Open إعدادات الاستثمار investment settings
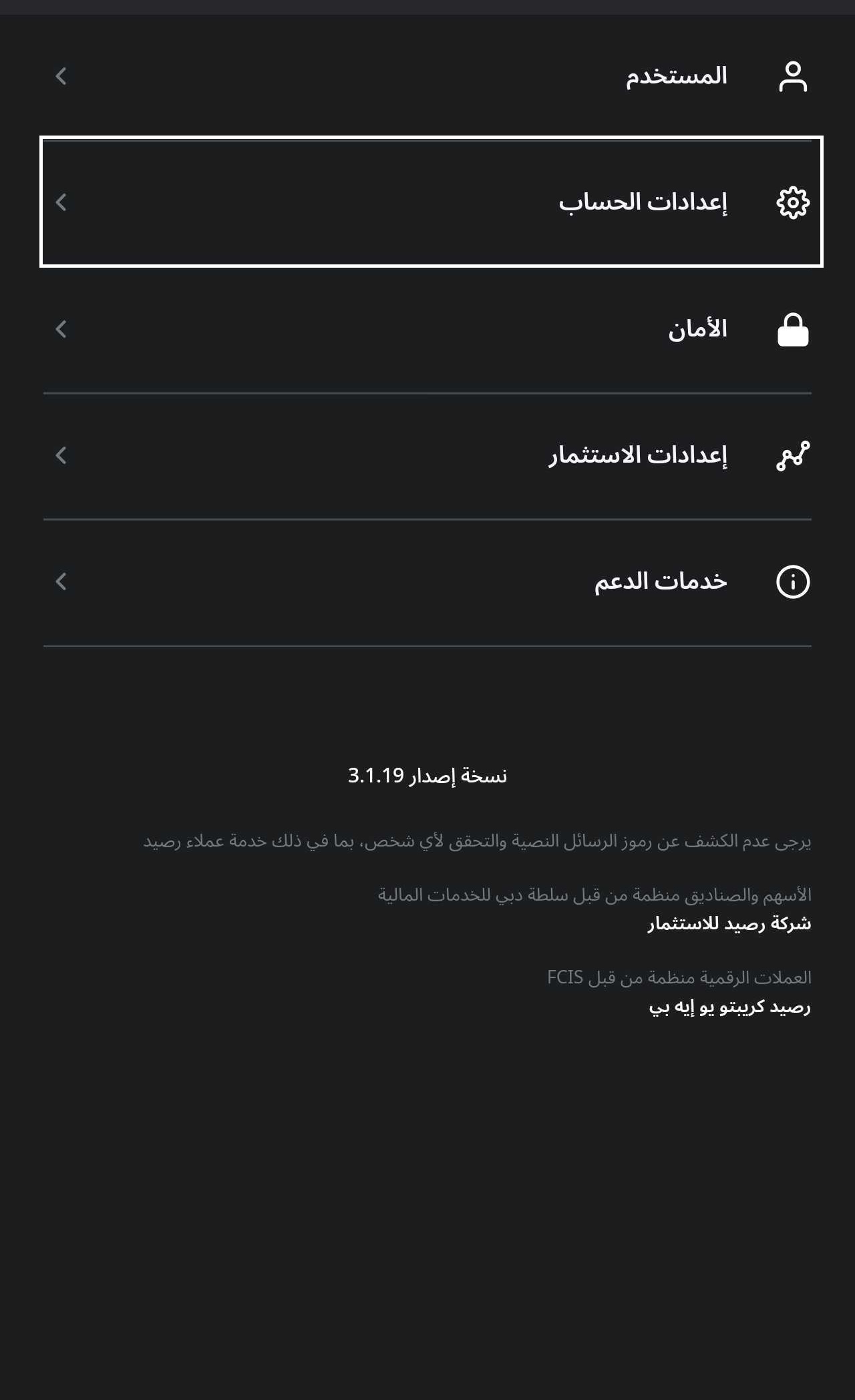 tap(427, 455)
